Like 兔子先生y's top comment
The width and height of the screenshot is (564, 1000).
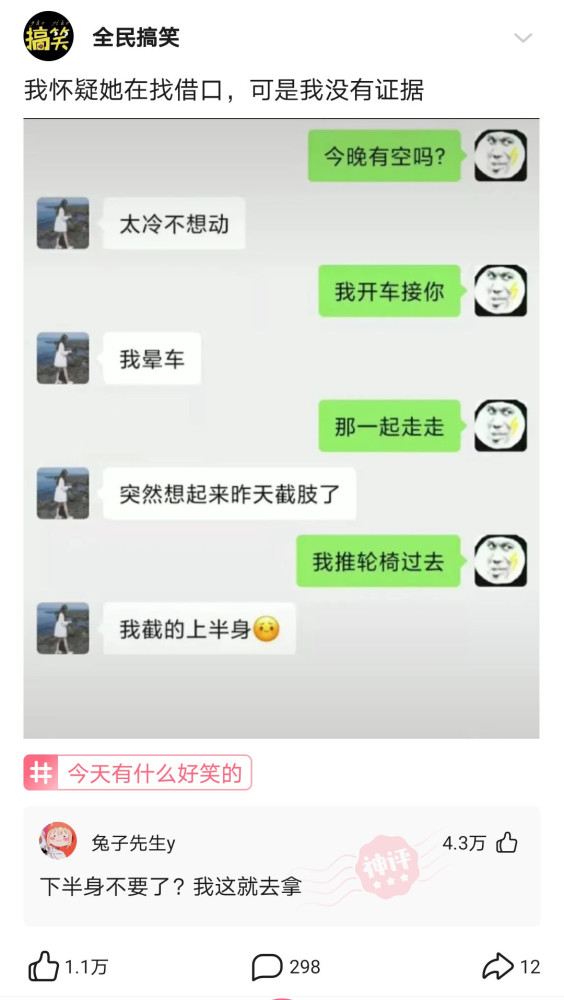[x=507, y=842]
